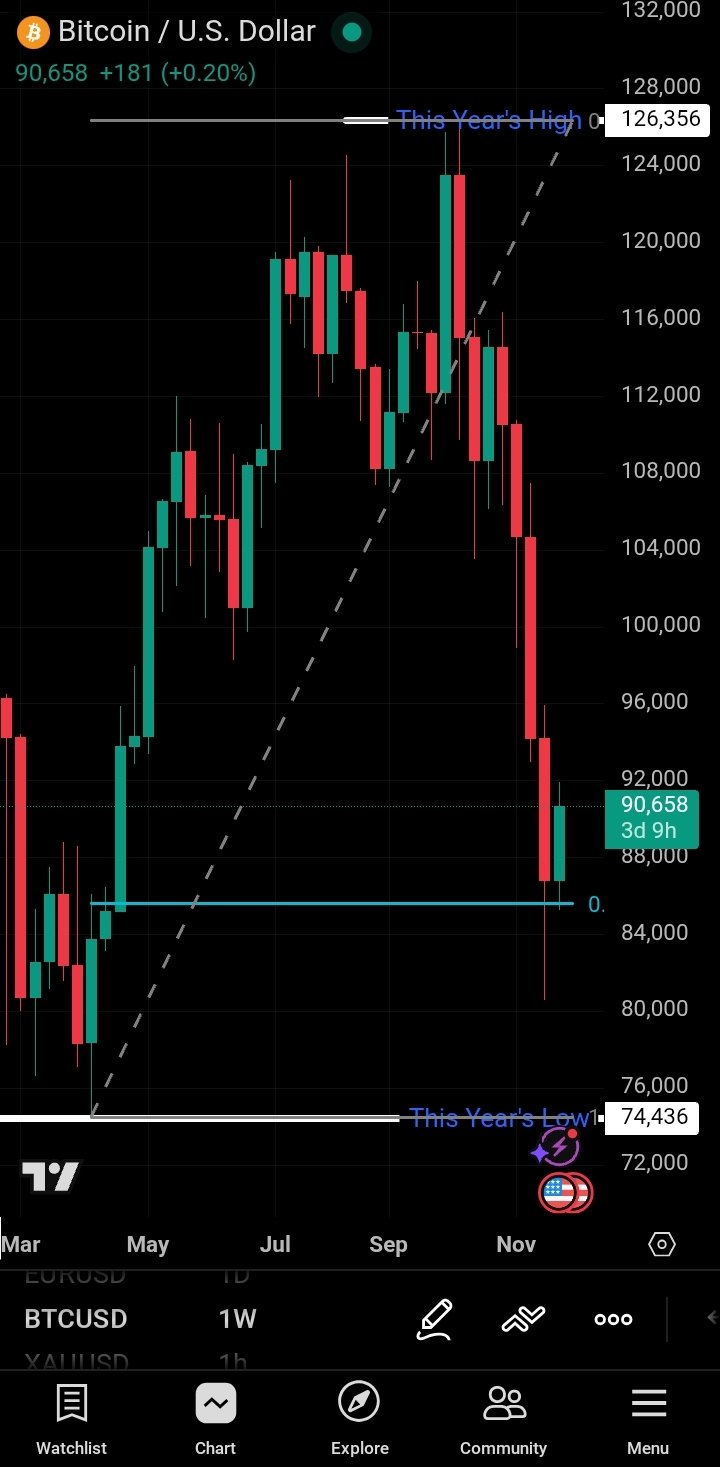Viewport: 720px width, 1467px height.
Task: Open chart settings with the hexagon icon
Action: tap(661, 1244)
